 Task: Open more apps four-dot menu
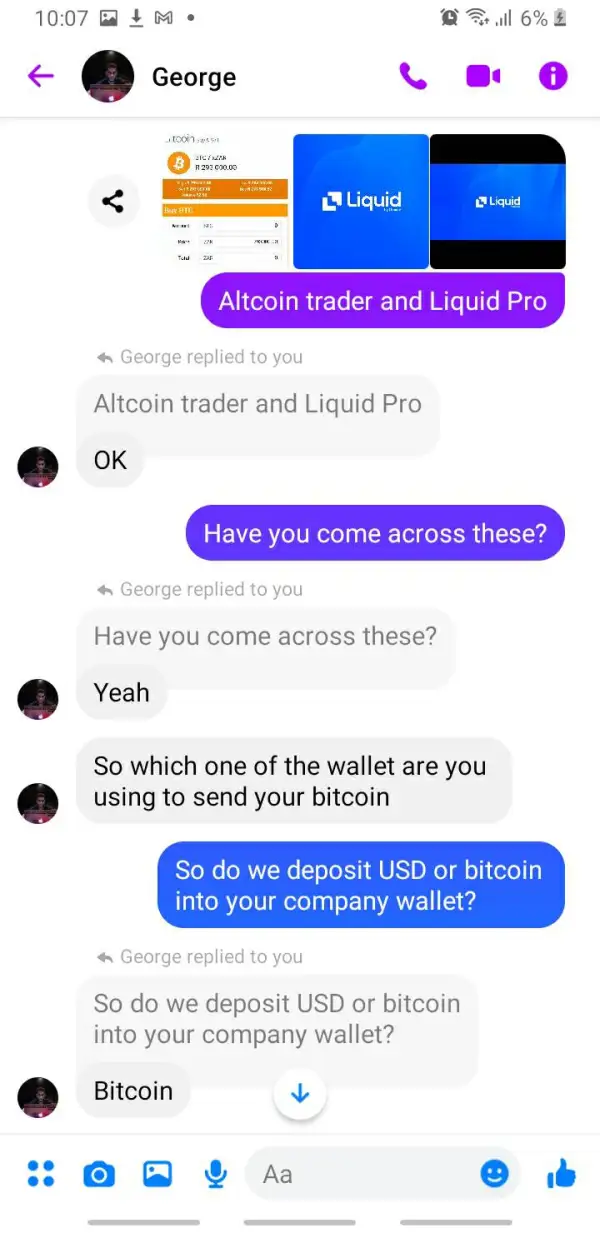pyautogui.click(x=40, y=1173)
